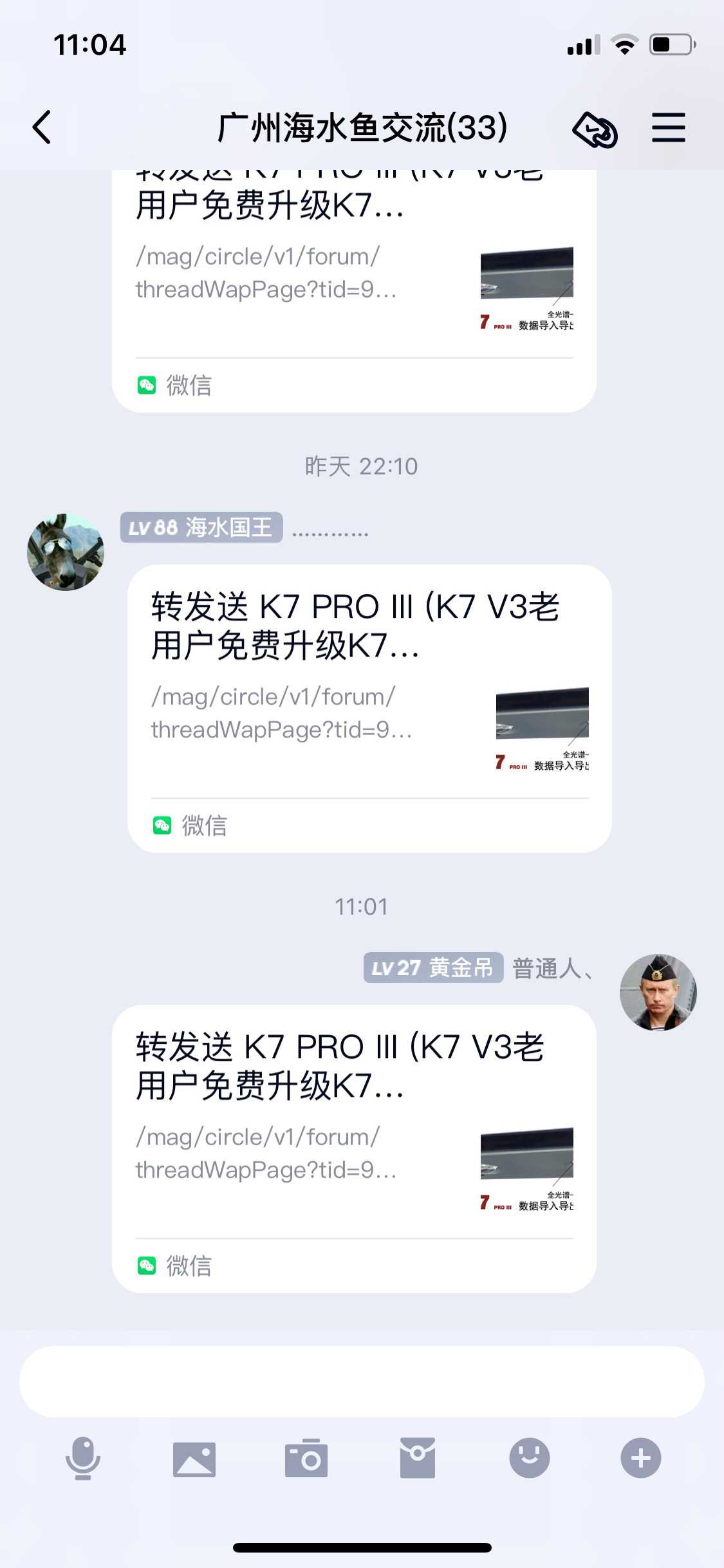
Task: Start a voice message with microphone
Action: pos(83,1458)
